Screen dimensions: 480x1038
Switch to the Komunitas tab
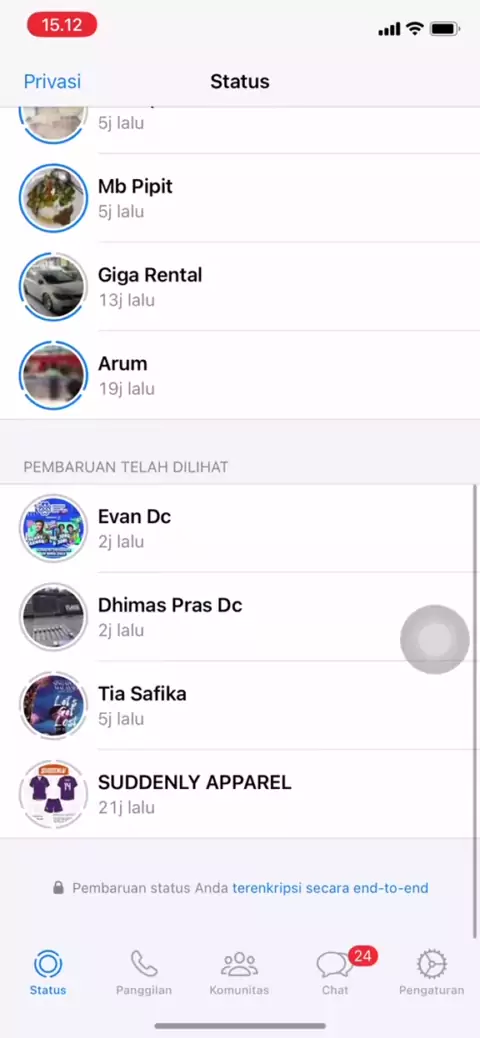239,972
